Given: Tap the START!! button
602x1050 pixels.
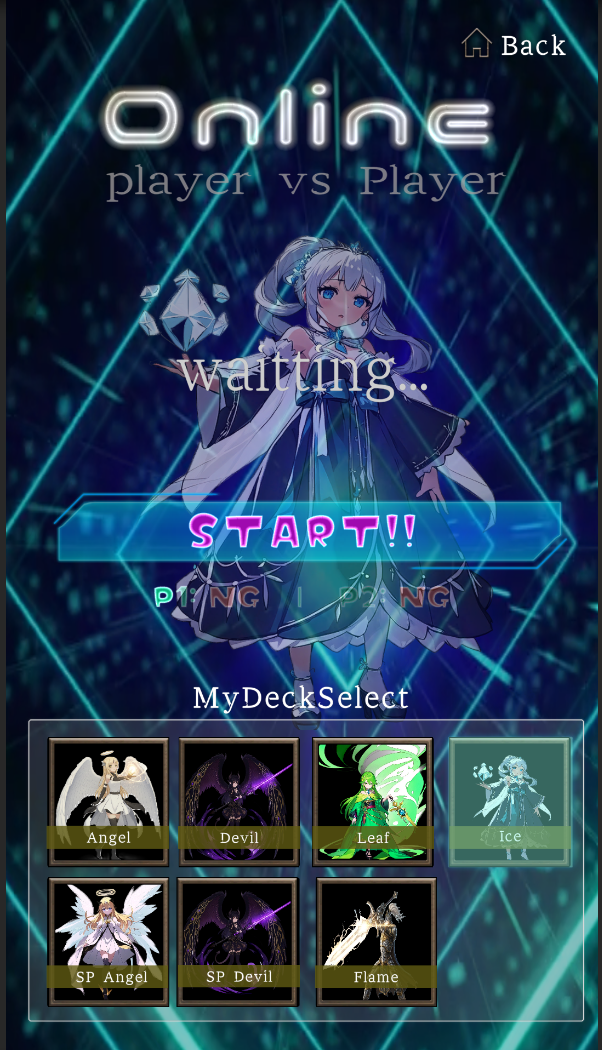Looking at the screenshot, I should click(x=303, y=531).
